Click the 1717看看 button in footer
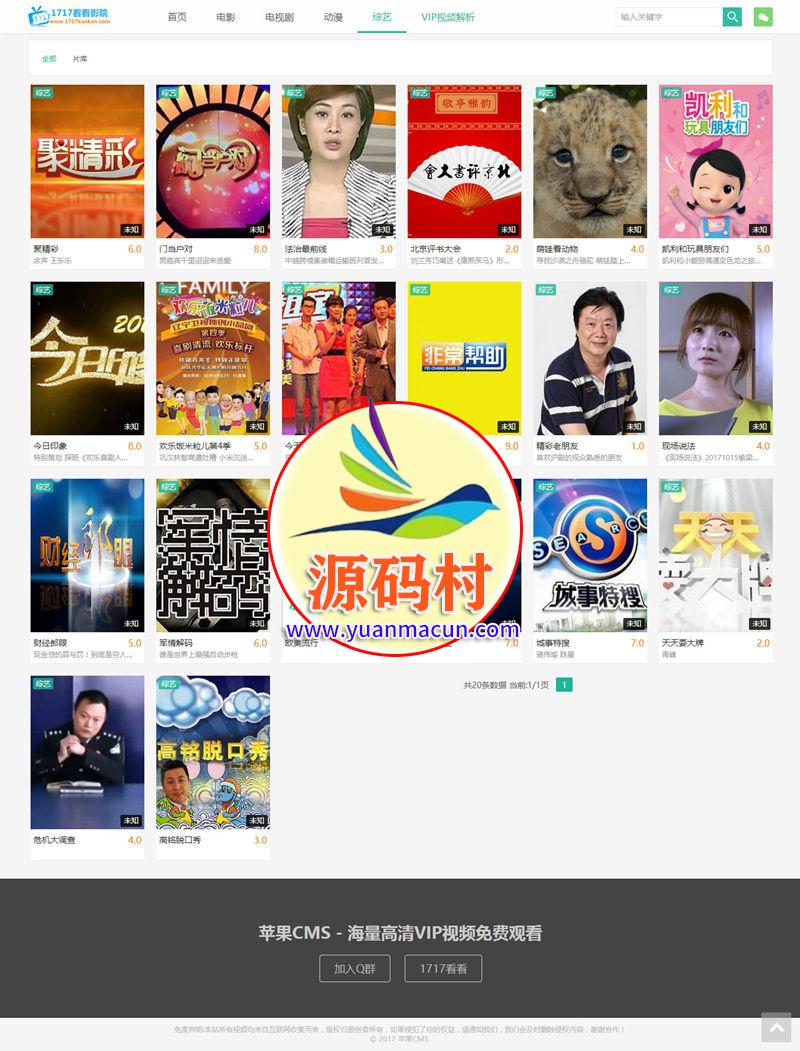800x1051 pixels. coord(442,968)
